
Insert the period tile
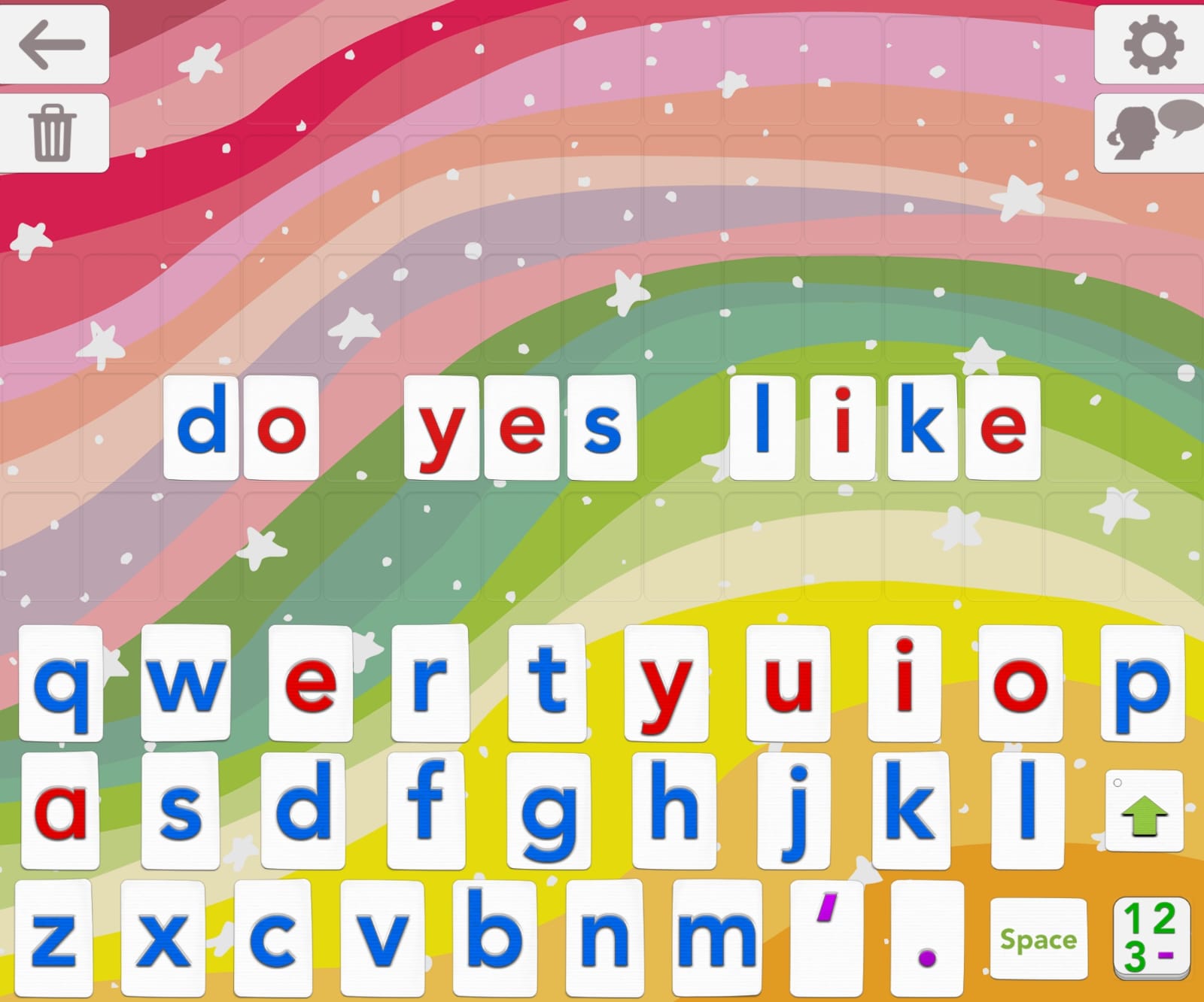pos(927,937)
